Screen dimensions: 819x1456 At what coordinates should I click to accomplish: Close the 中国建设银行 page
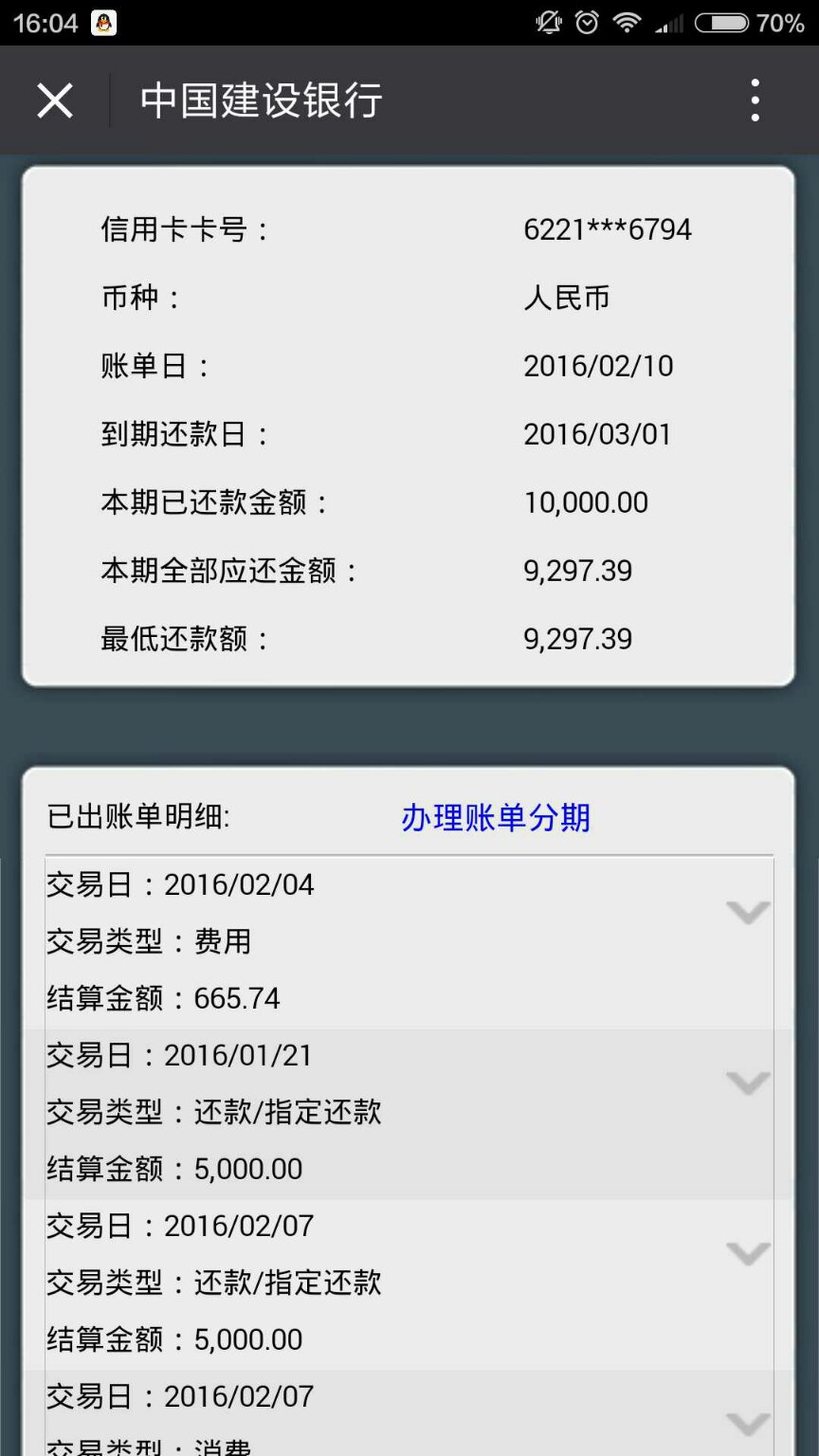(55, 100)
